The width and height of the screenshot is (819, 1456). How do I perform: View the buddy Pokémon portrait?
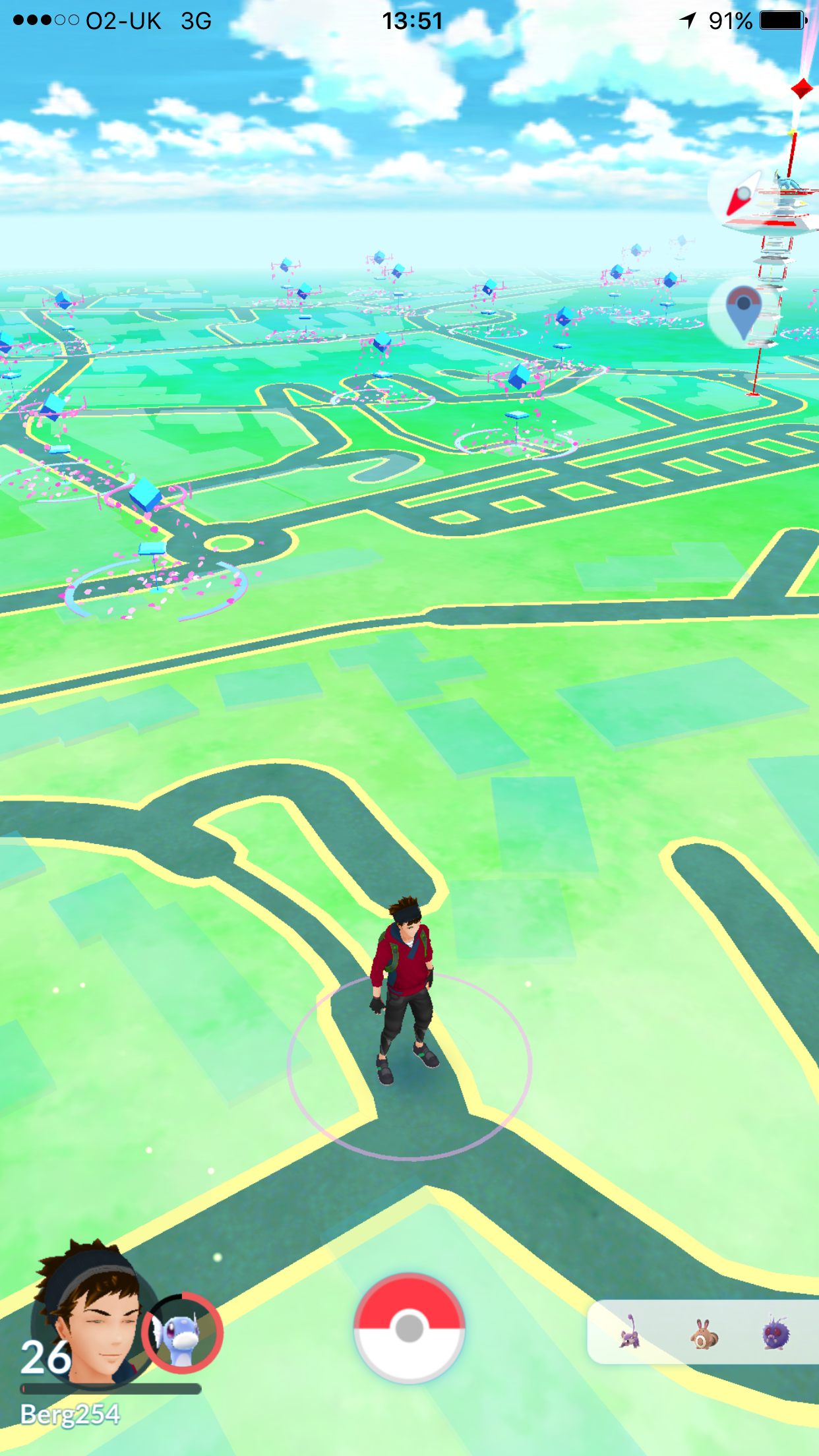pos(182,1333)
